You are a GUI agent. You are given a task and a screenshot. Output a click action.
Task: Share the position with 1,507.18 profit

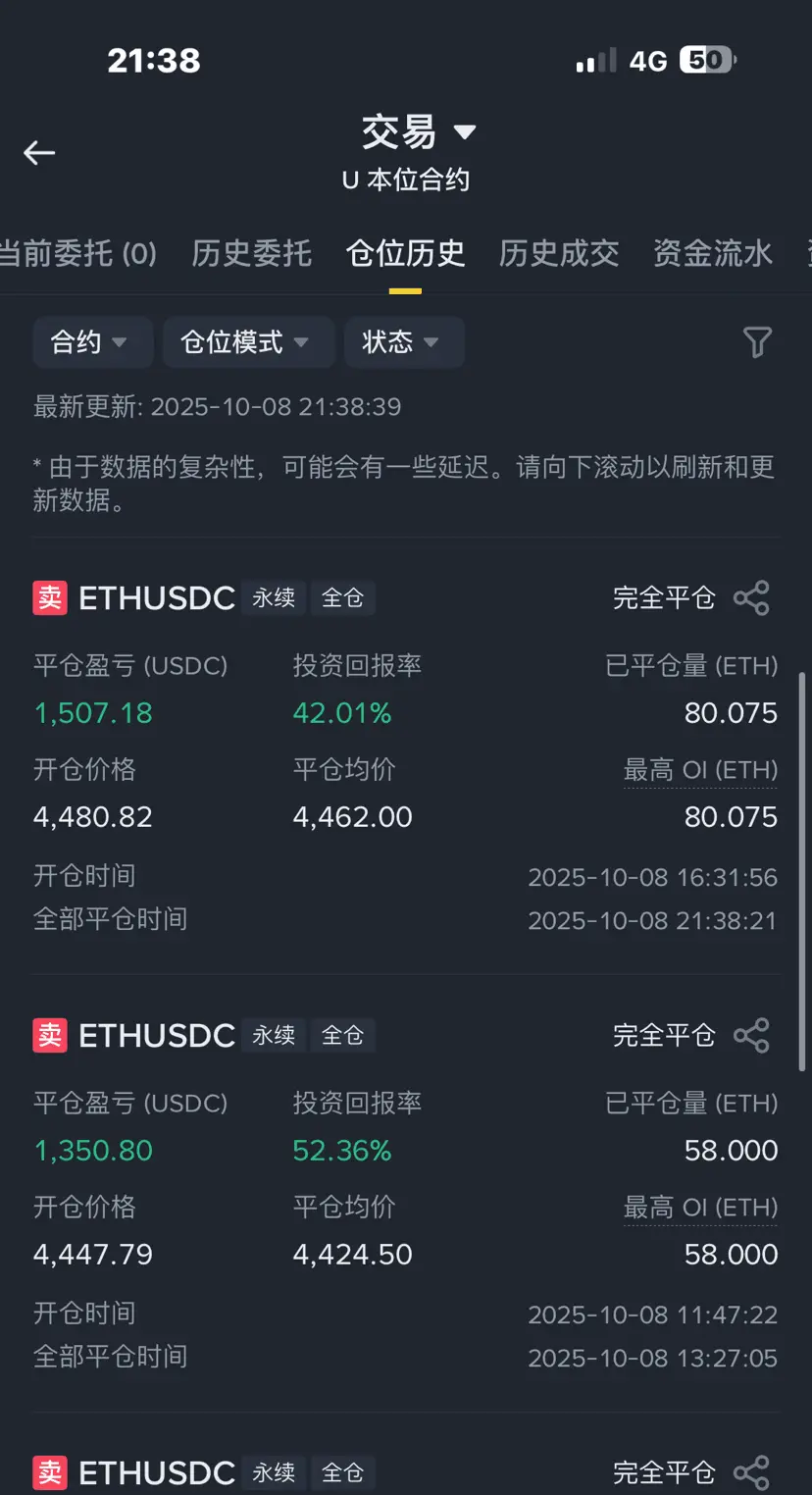click(751, 598)
